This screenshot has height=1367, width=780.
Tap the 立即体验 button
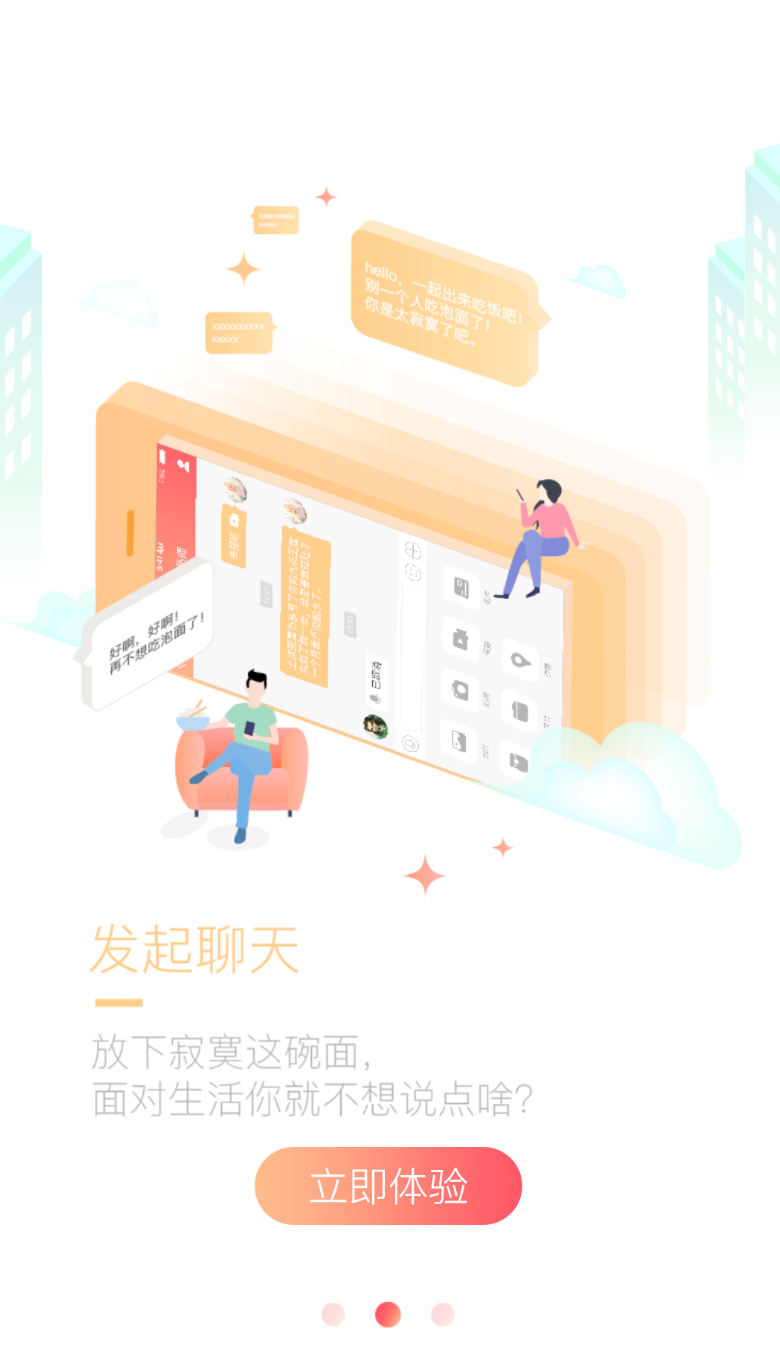click(388, 1186)
